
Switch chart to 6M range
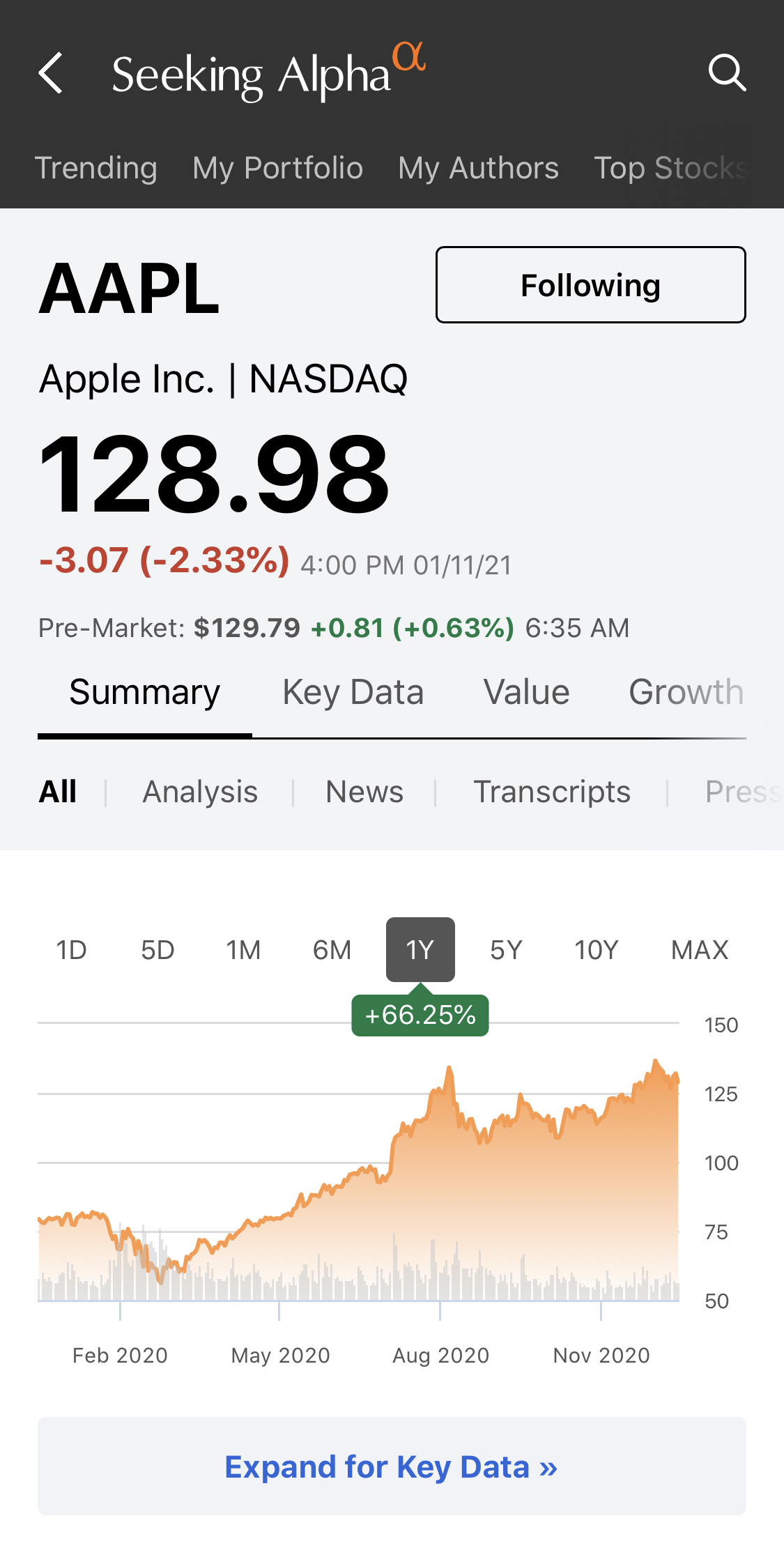tap(332, 950)
